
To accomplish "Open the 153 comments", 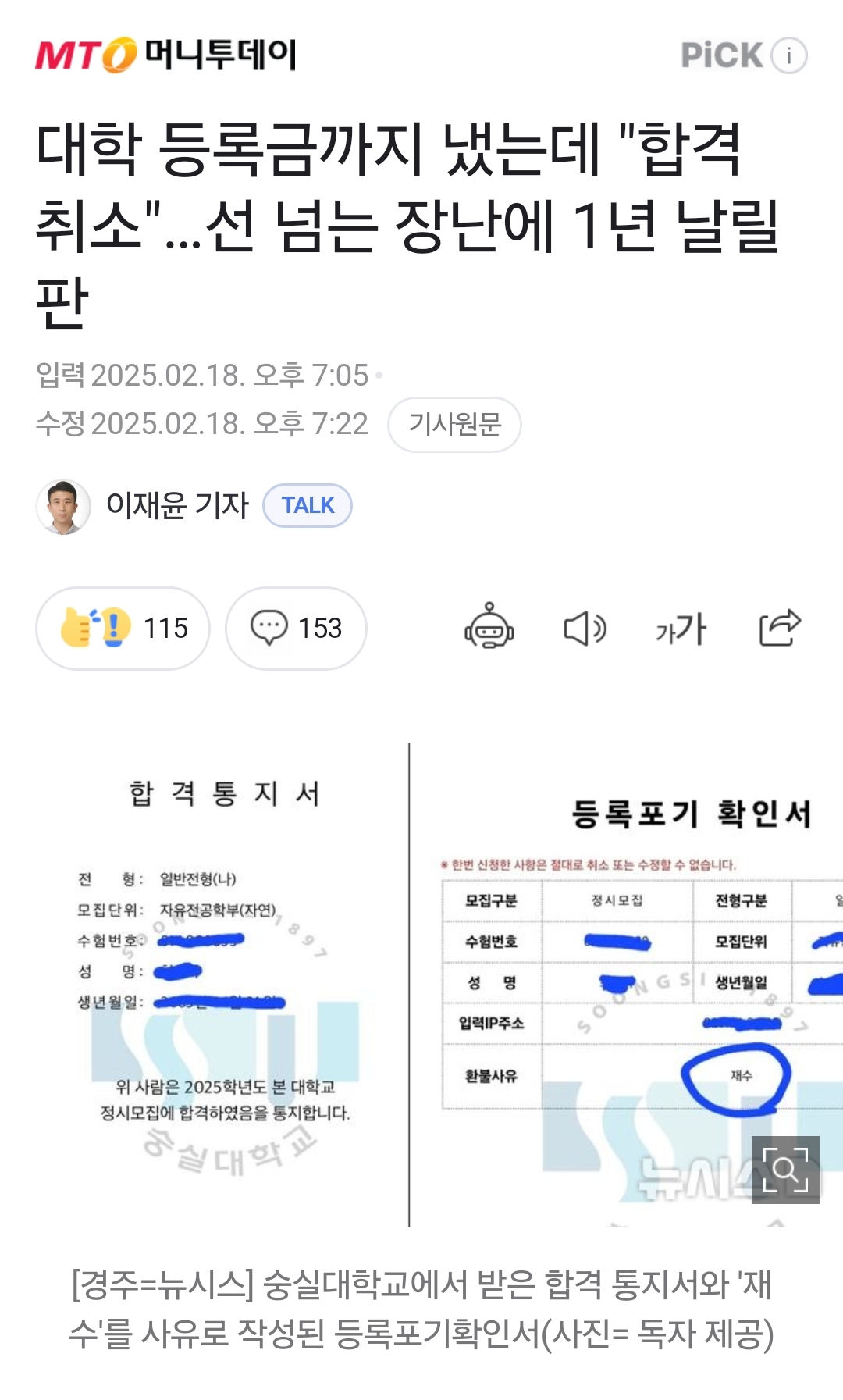I will point(296,628).
